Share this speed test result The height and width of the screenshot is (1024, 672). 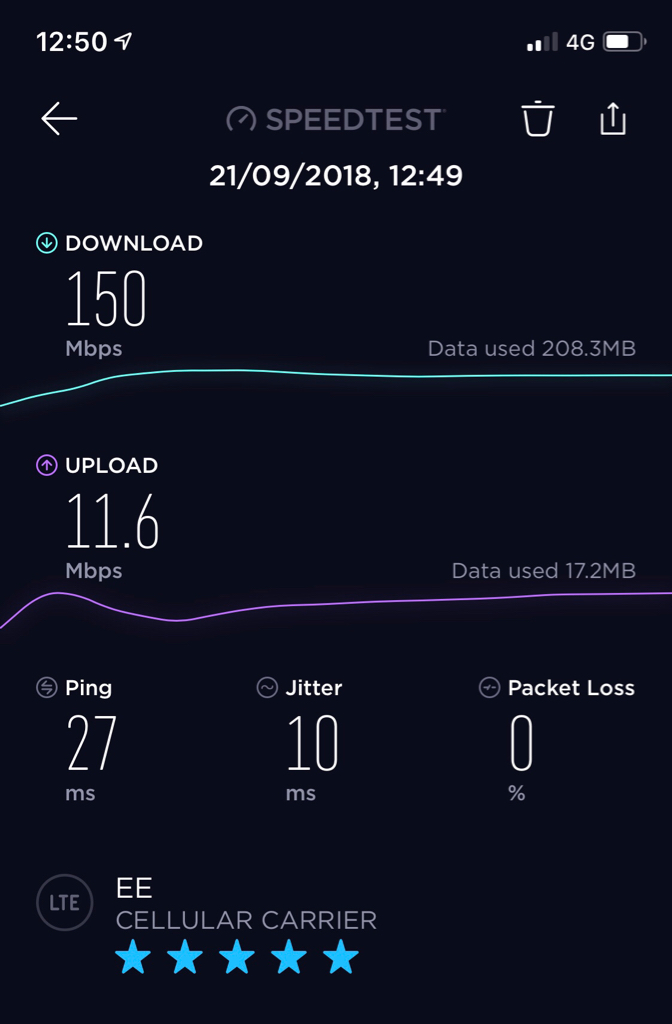pos(612,119)
